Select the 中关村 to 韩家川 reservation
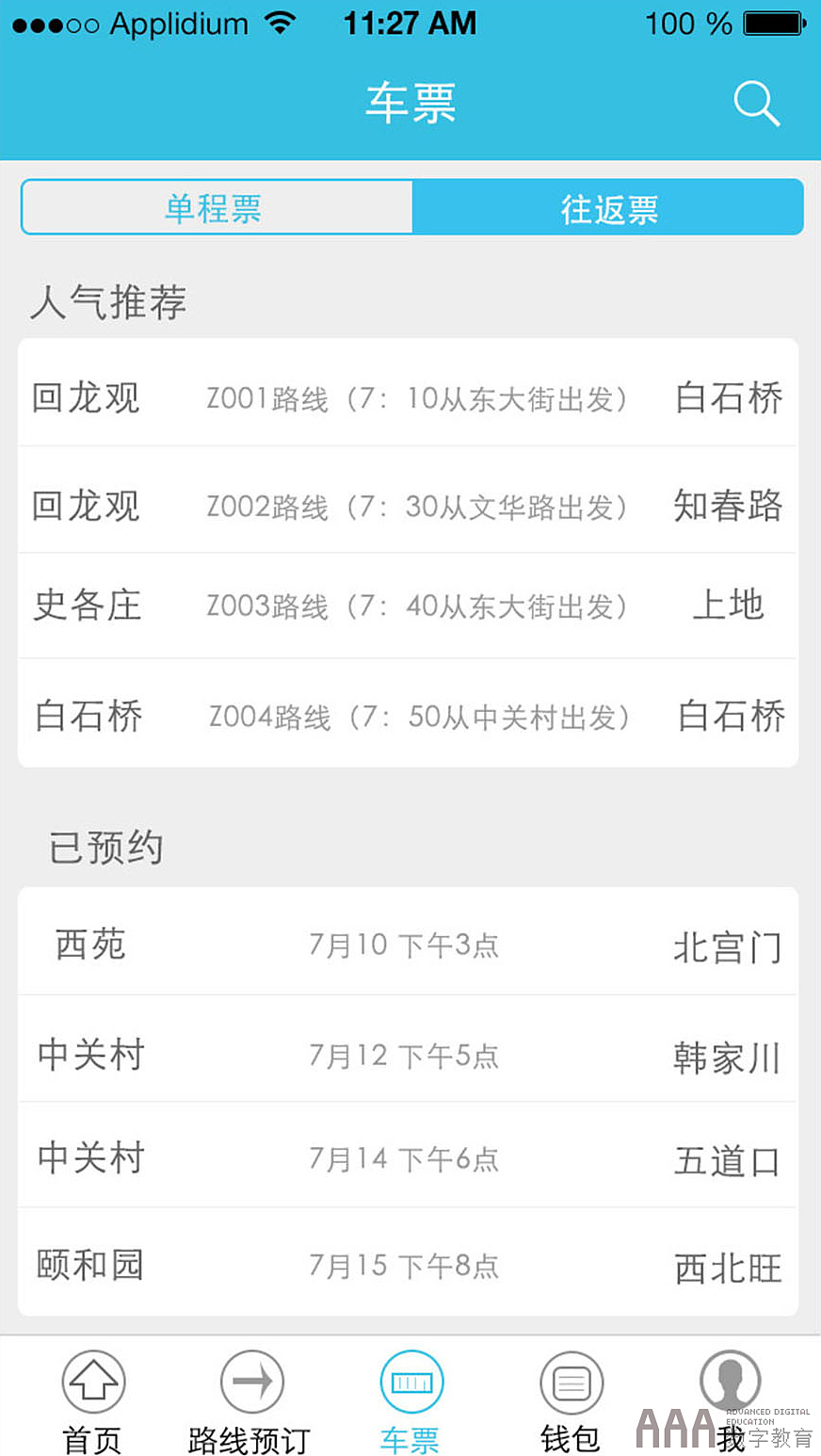This screenshot has height=1456, width=821. [x=410, y=1053]
